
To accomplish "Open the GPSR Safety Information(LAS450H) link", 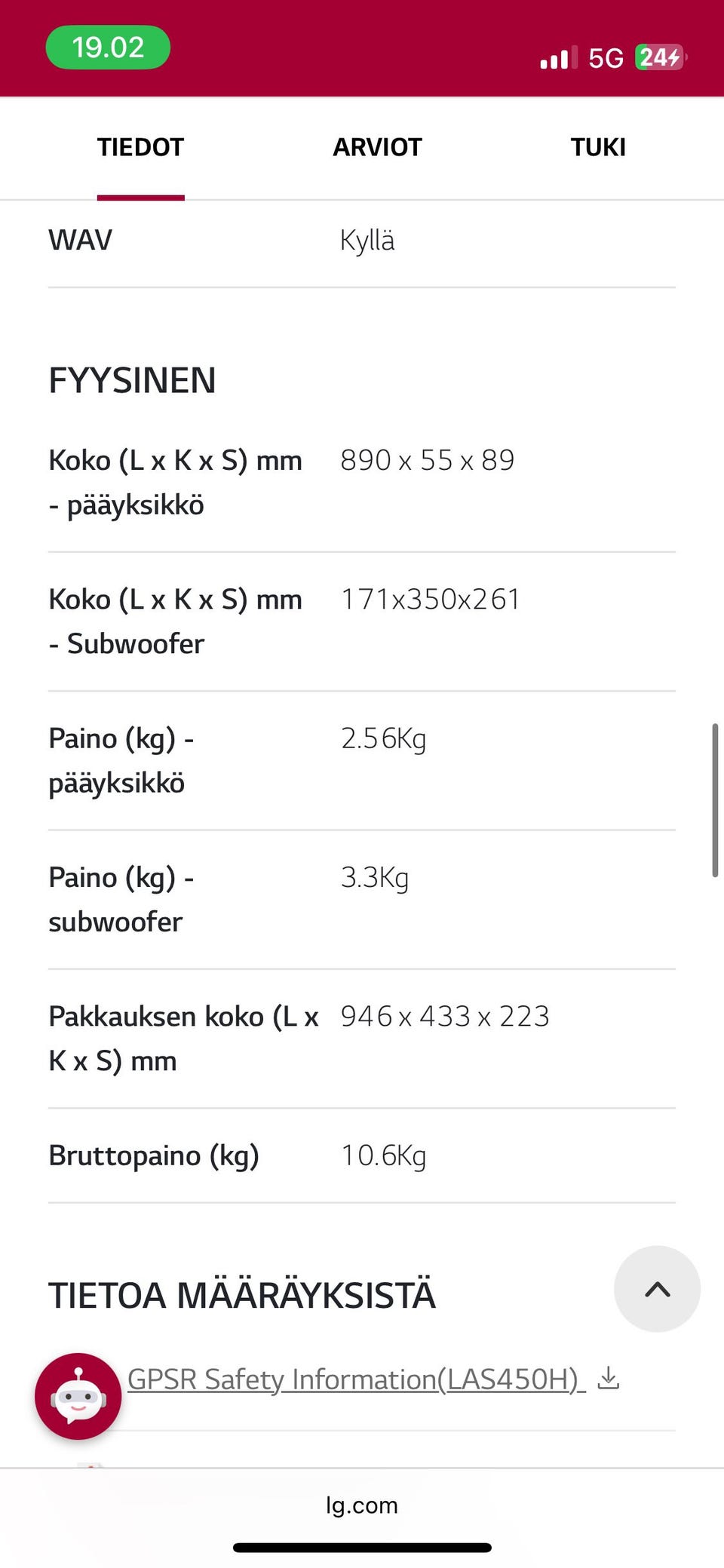I will pos(354,1377).
